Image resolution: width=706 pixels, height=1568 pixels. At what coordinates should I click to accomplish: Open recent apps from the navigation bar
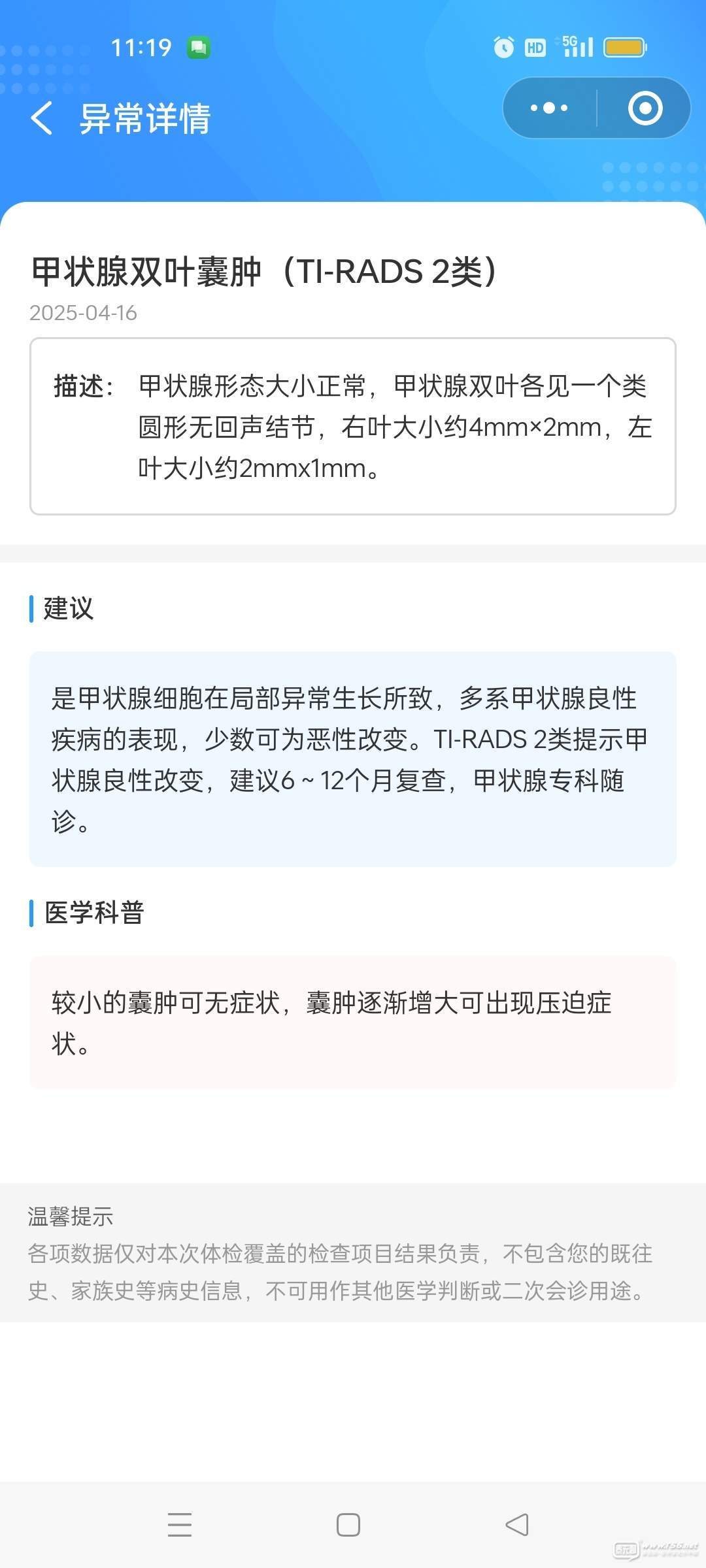180,1525
